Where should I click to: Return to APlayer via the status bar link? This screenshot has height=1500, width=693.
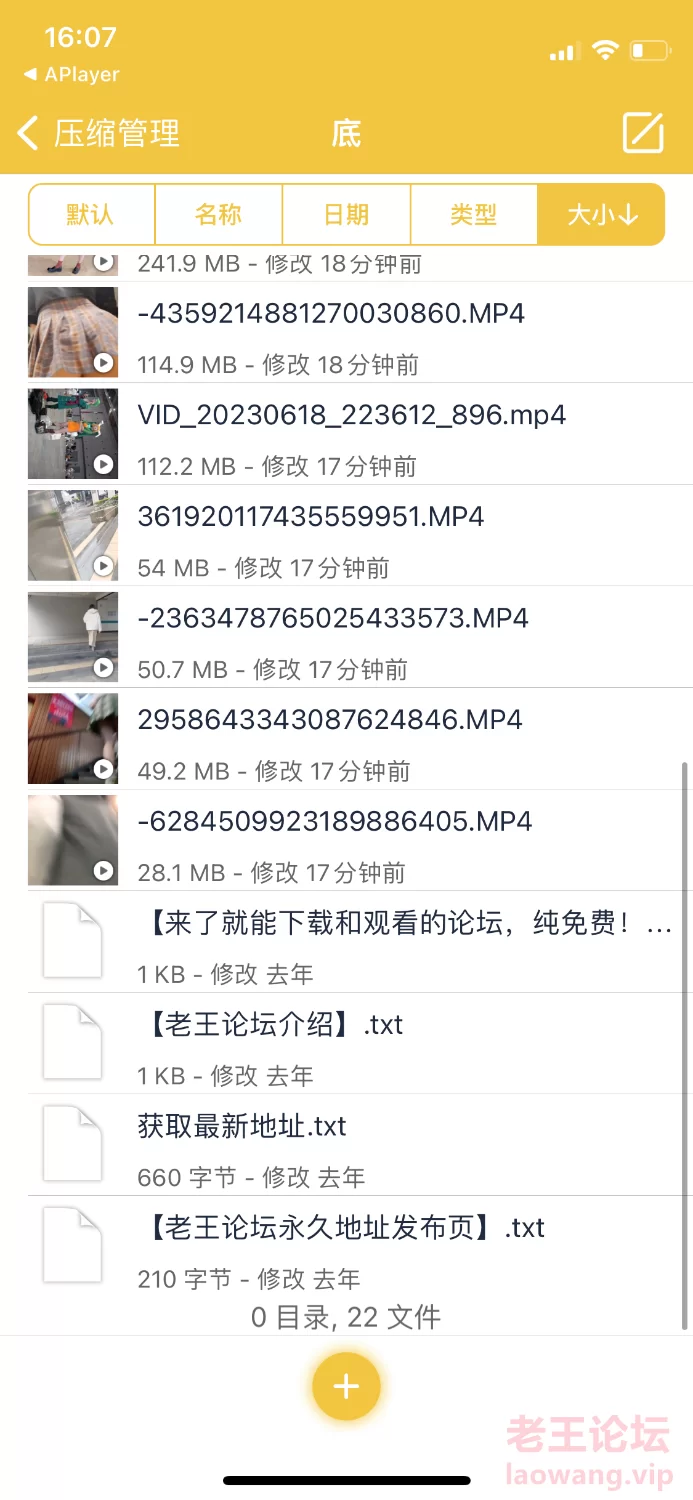(72, 75)
